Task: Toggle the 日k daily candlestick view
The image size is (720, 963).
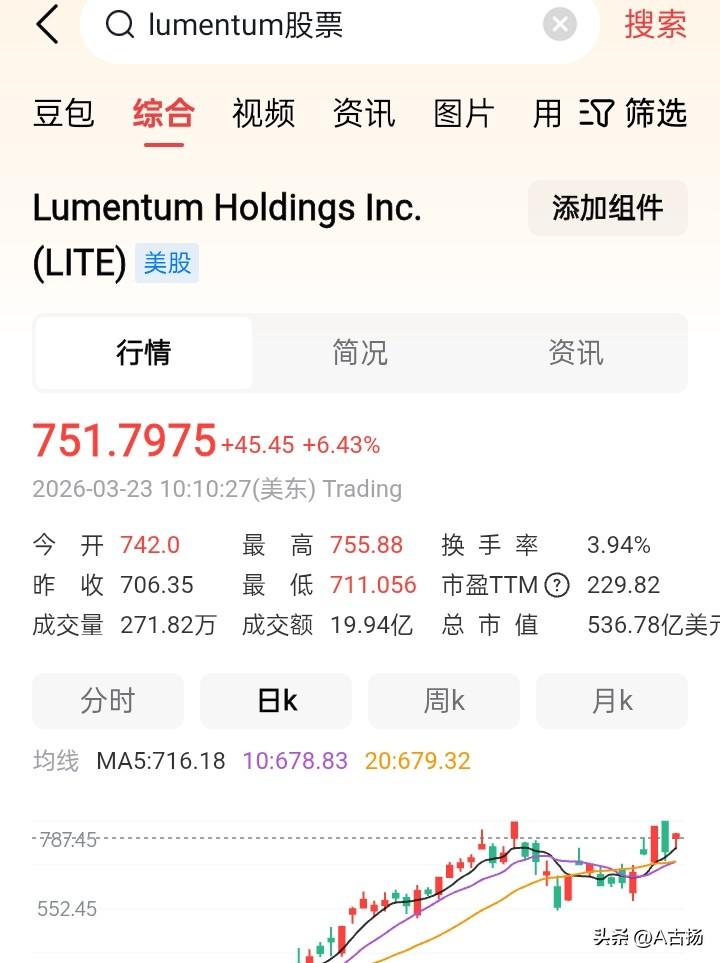Action: 276,701
